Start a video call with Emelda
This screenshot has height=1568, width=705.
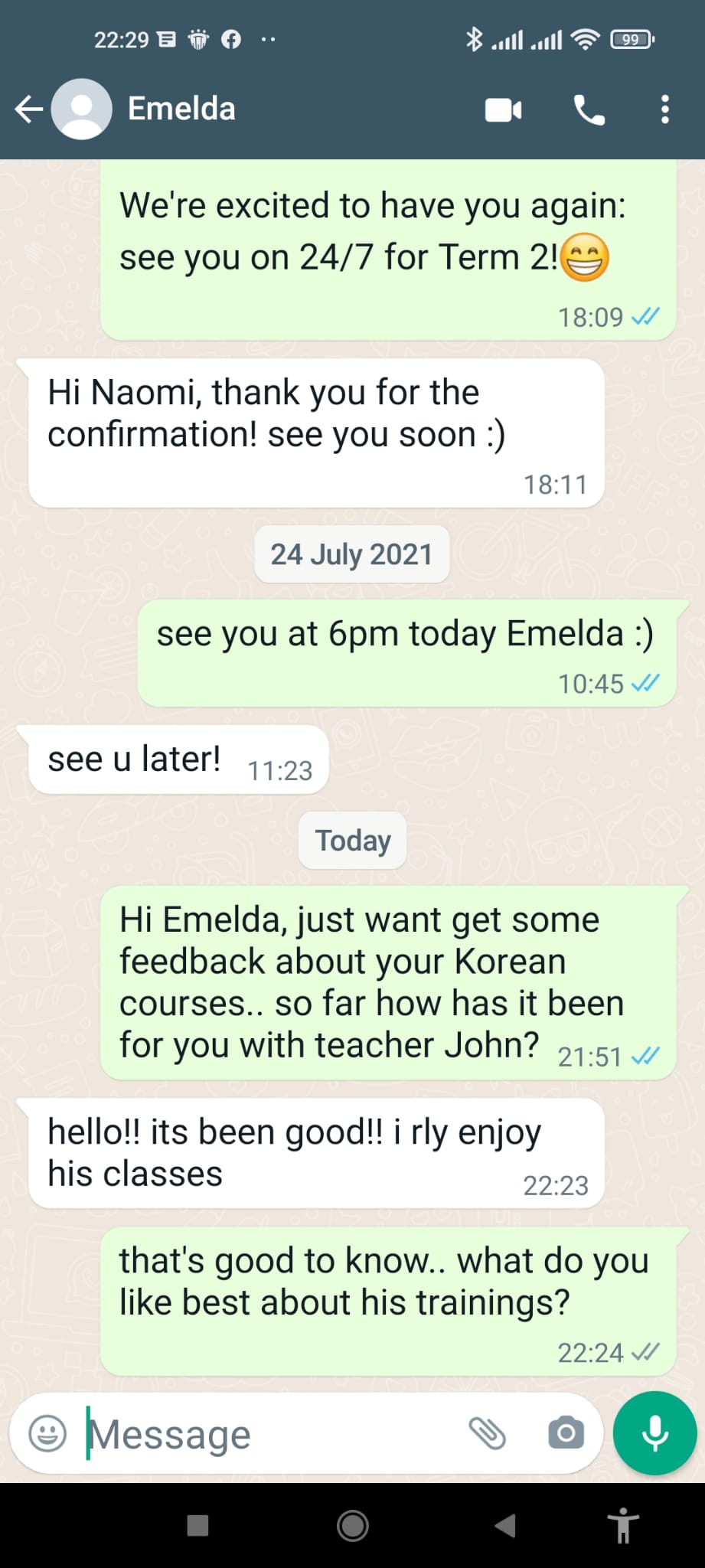(x=504, y=110)
